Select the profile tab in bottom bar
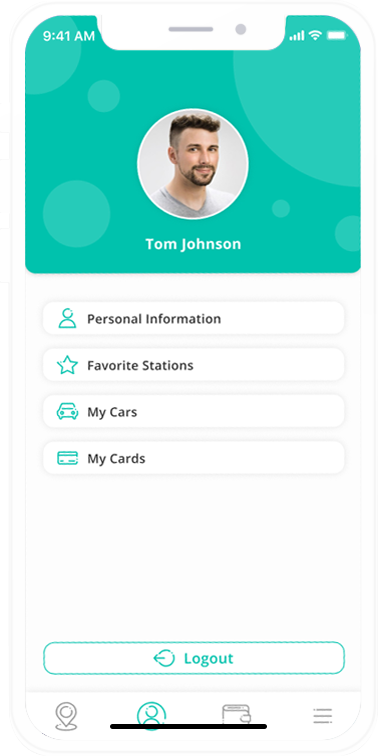 click(x=151, y=716)
